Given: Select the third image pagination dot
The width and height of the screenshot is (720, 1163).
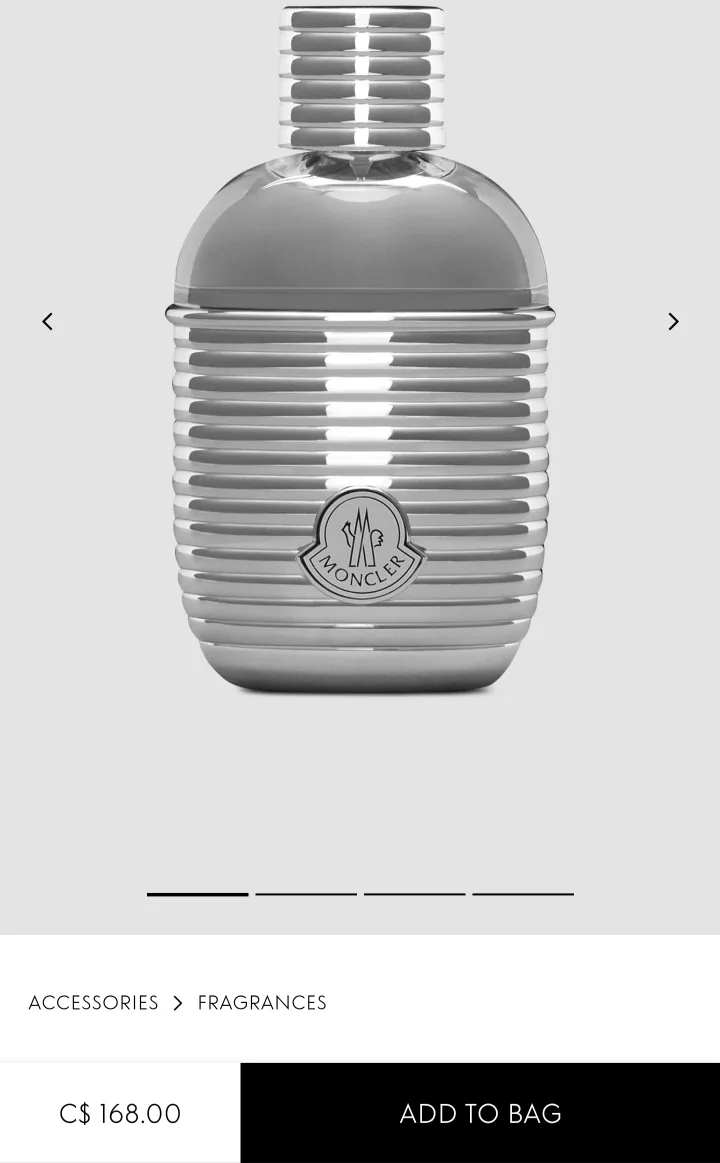Looking at the screenshot, I should (414, 893).
